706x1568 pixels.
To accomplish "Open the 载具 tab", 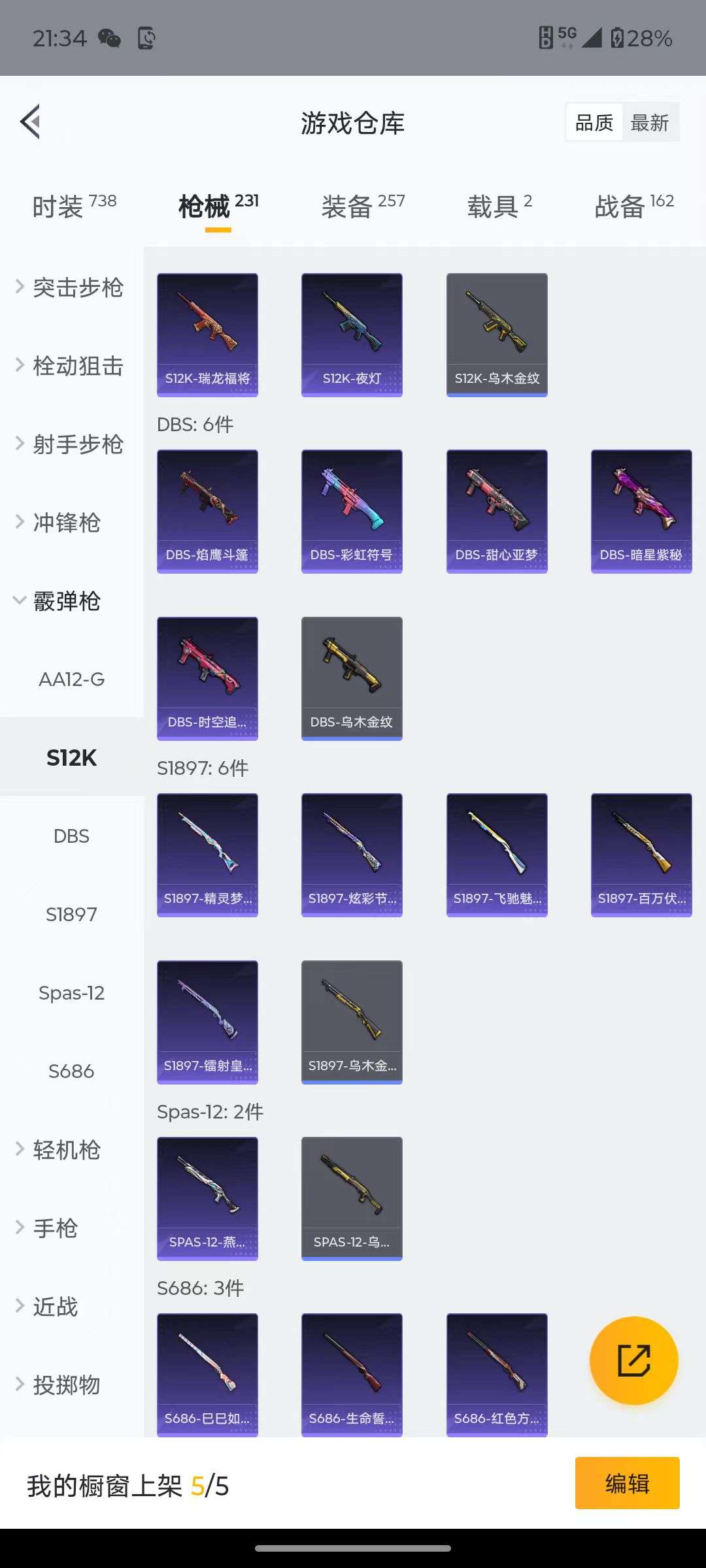I will (499, 206).
